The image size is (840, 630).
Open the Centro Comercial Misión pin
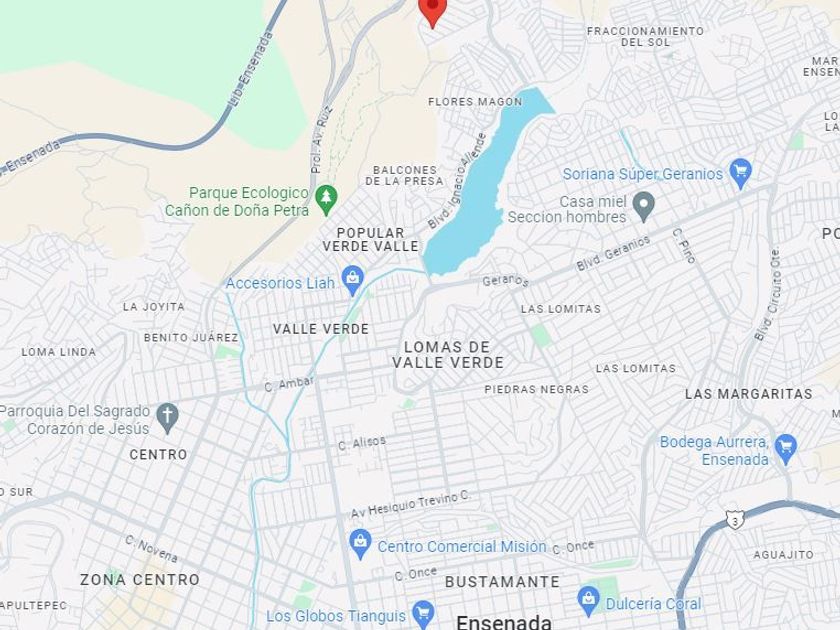pyautogui.click(x=361, y=544)
